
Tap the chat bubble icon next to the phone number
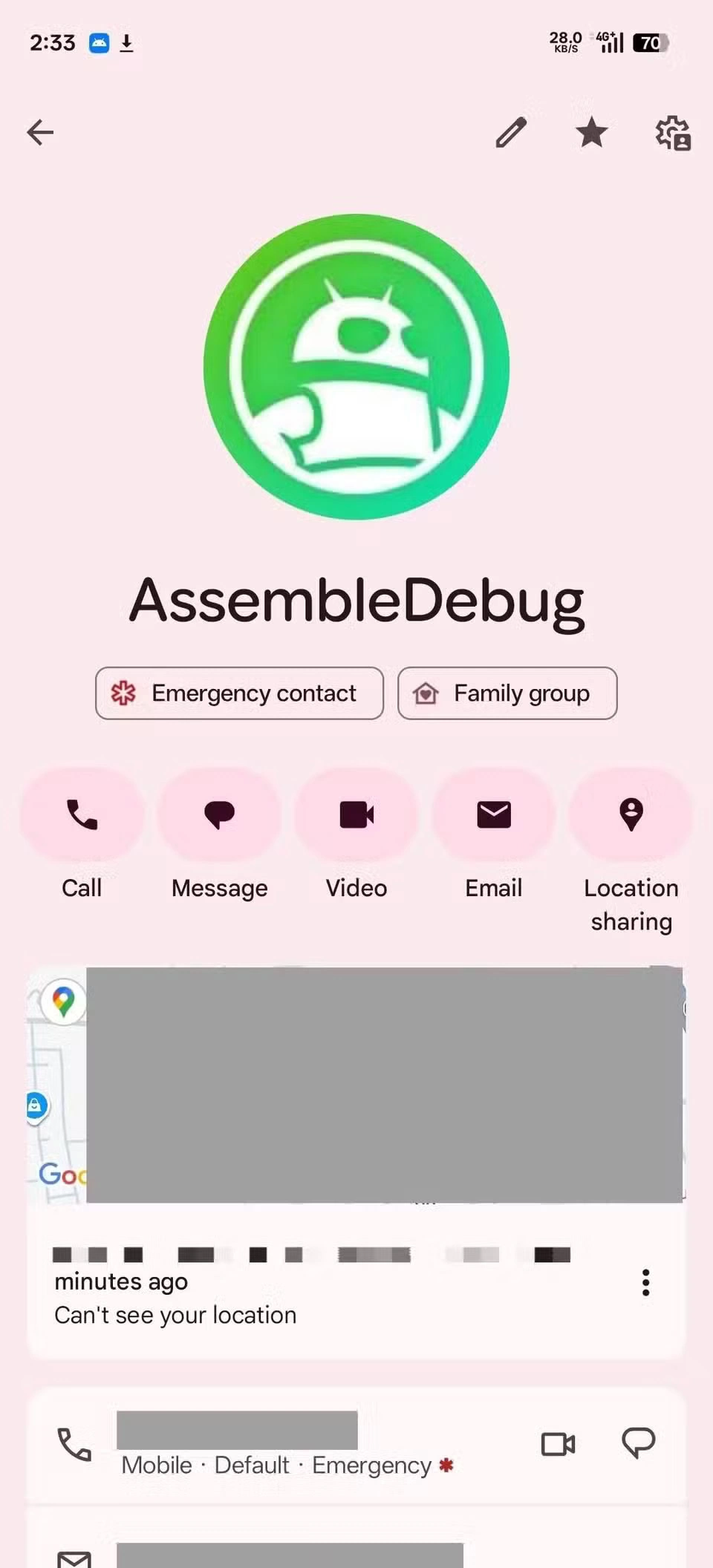639,1443
